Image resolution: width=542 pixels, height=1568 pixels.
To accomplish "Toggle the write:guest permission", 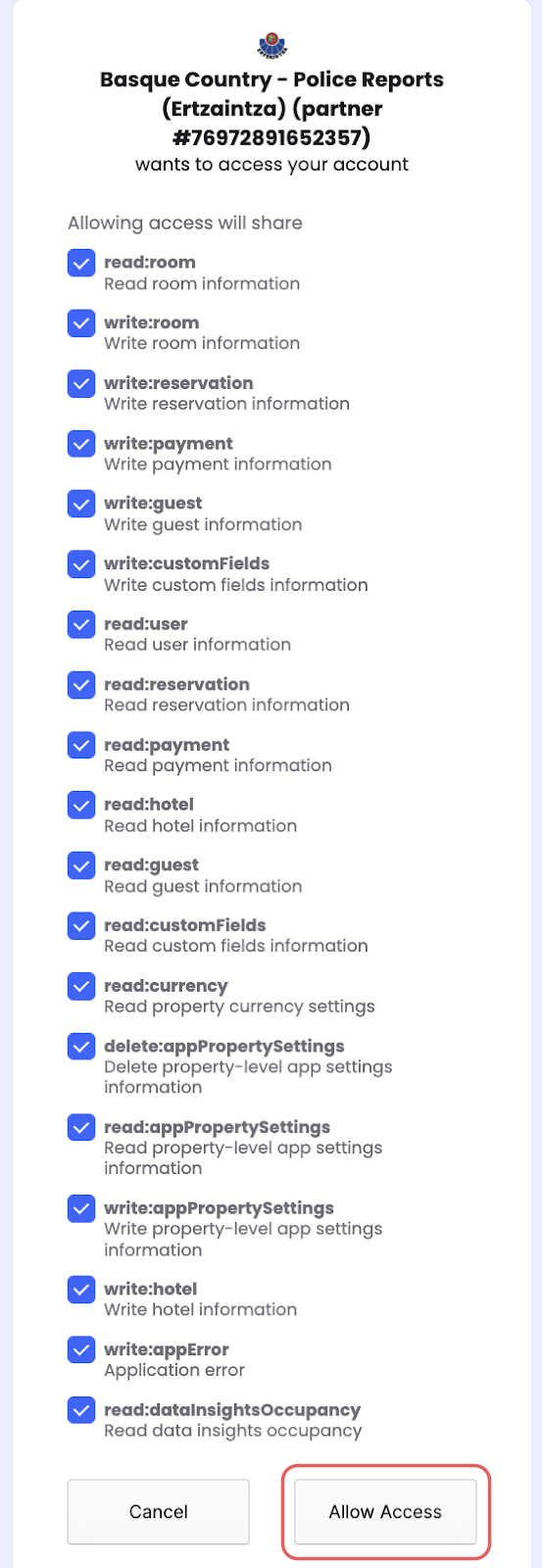I will pyautogui.click(x=81, y=504).
